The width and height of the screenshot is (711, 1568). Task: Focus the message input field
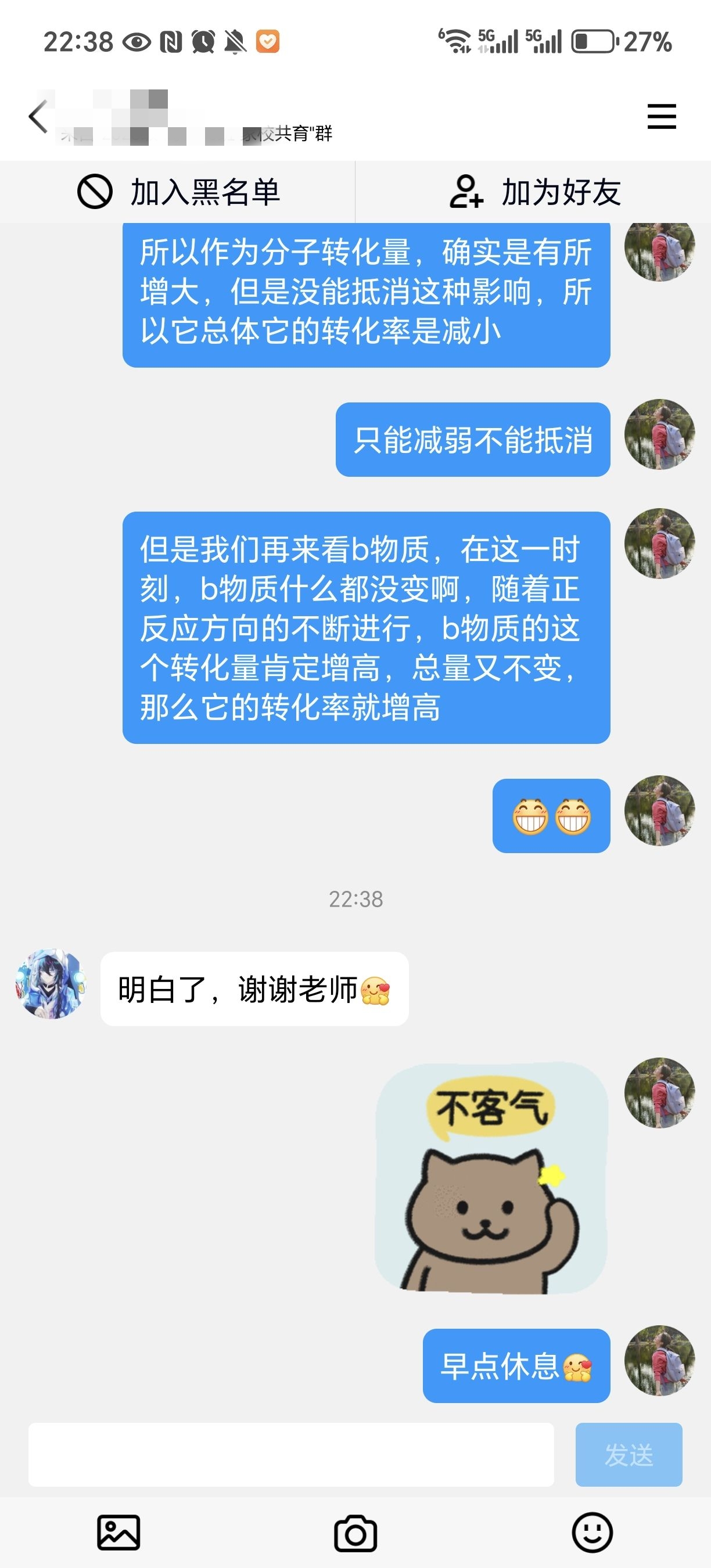(x=291, y=1454)
